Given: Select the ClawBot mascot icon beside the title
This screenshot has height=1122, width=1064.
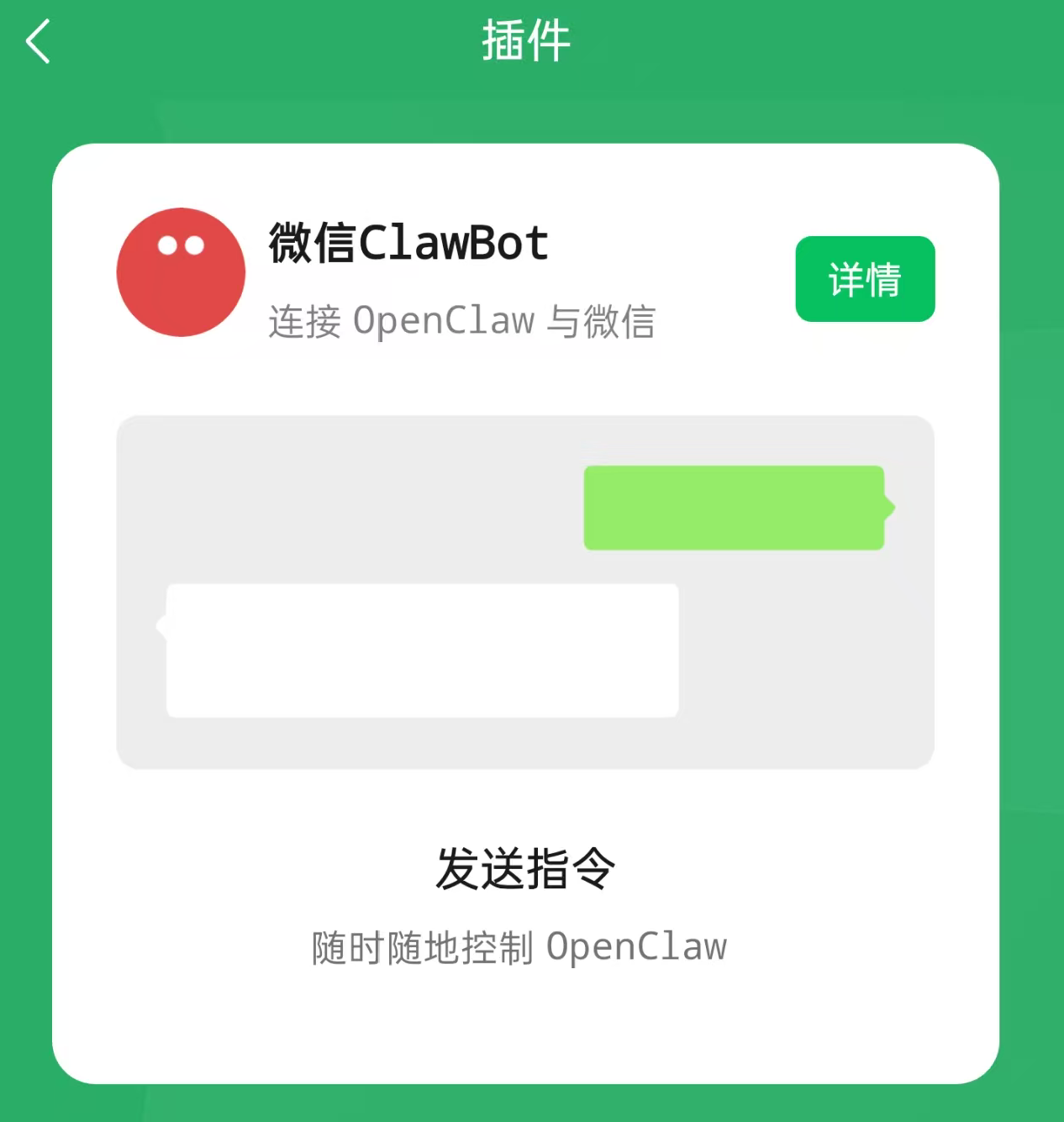Looking at the screenshot, I should point(180,271).
